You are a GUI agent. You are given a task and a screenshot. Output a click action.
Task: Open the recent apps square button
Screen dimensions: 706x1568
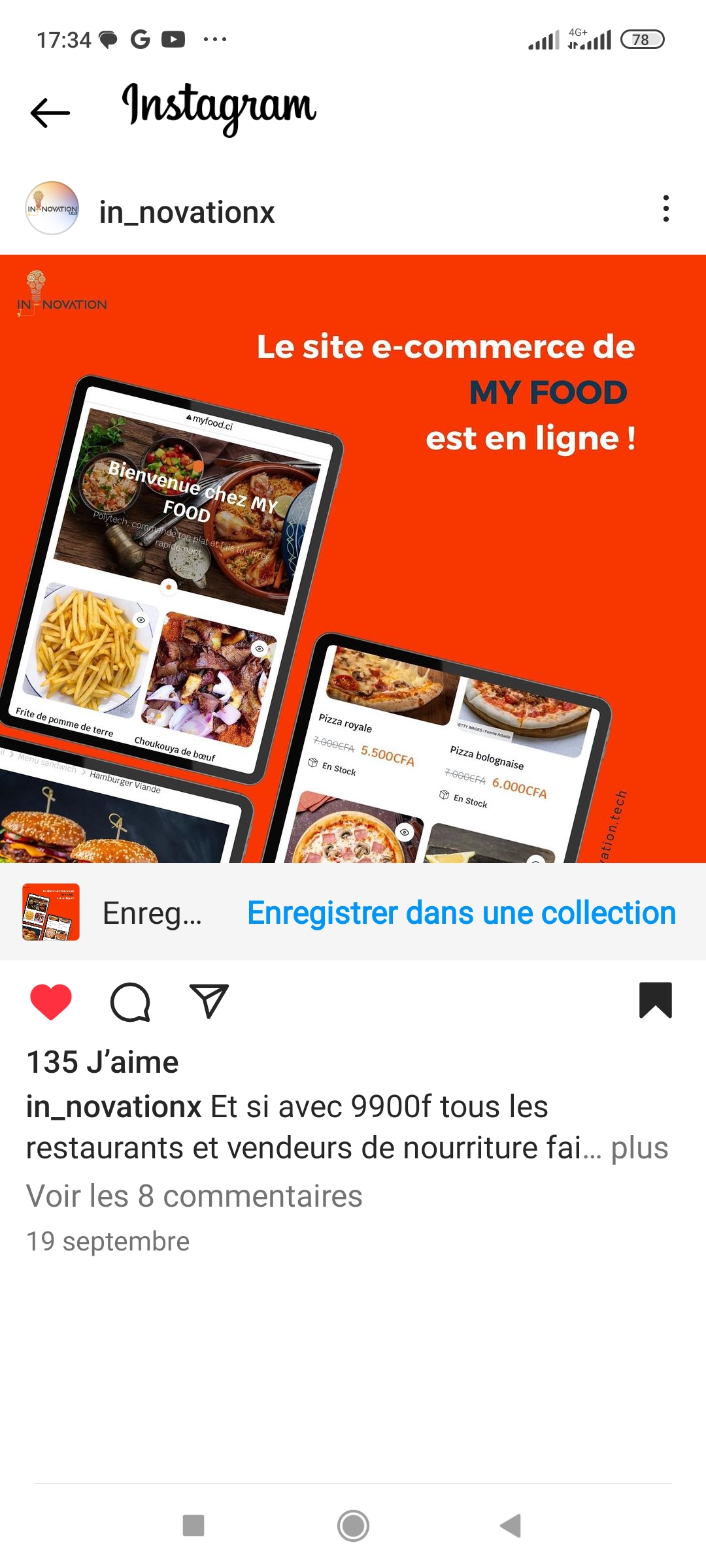tap(193, 1526)
